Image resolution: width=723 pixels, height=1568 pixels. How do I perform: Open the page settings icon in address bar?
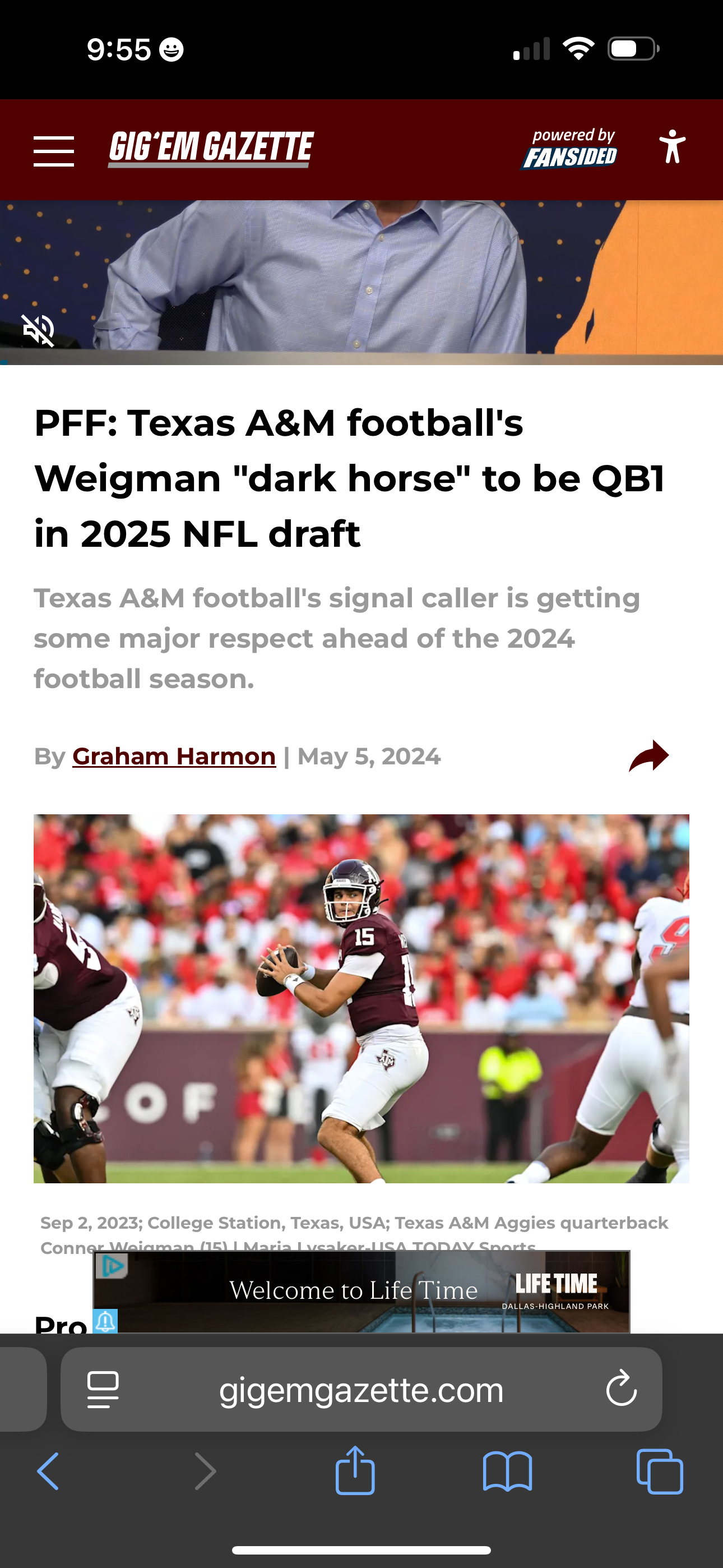[104, 1390]
